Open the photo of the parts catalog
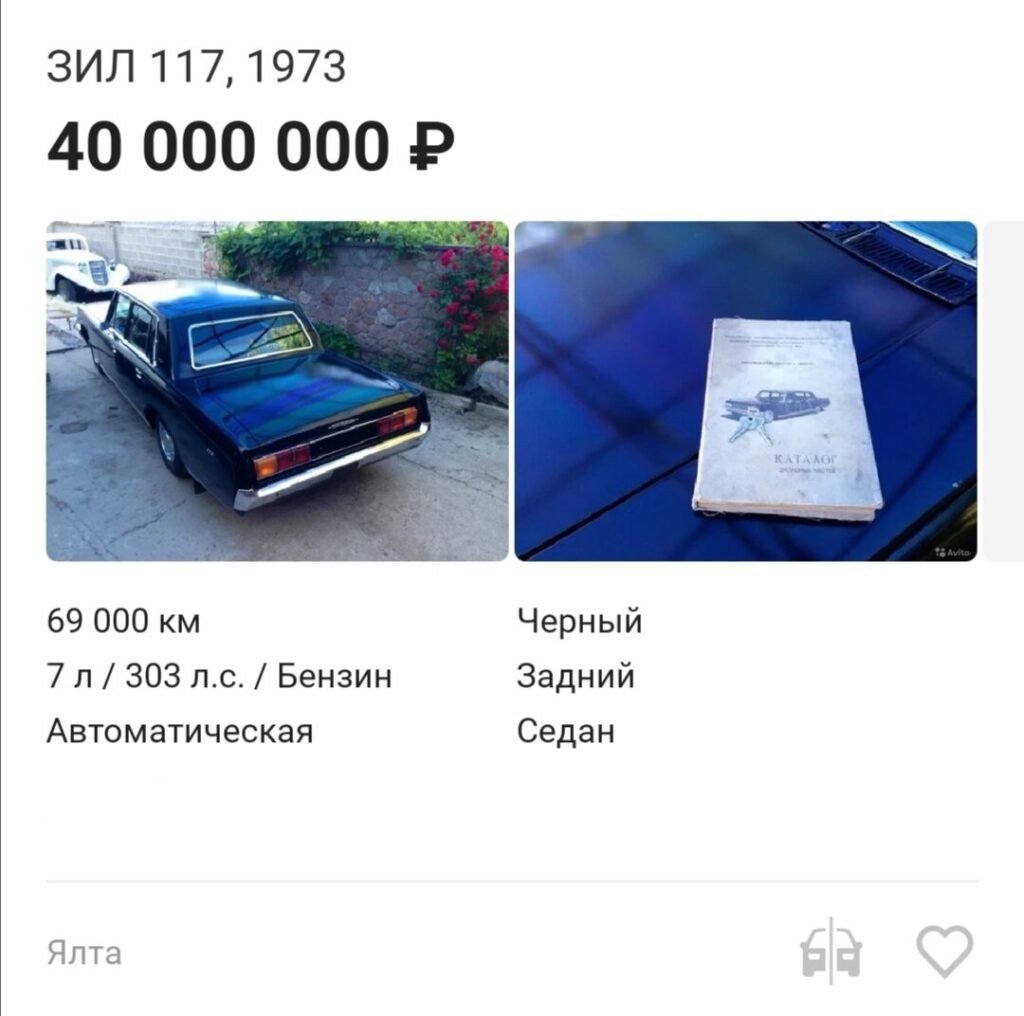The width and height of the screenshot is (1024, 1016). [745, 391]
